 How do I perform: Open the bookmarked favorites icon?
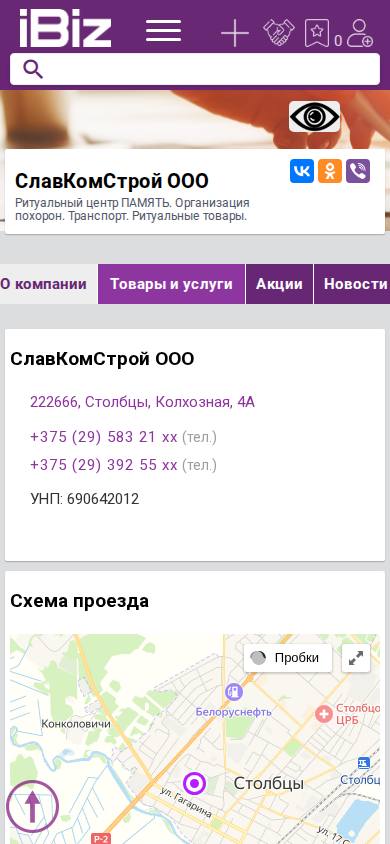[x=317, y=33]
